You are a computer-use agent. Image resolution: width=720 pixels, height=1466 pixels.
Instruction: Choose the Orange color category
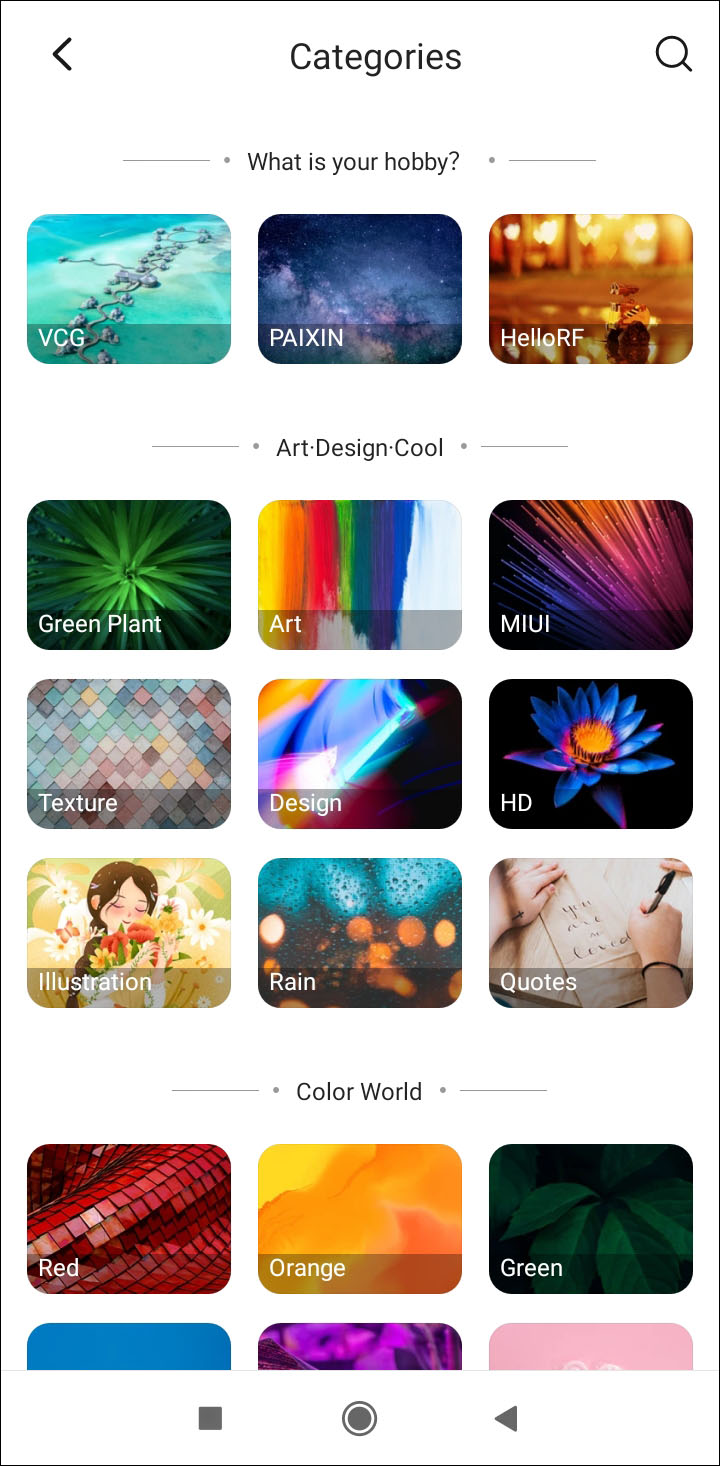click(360, 1219)
